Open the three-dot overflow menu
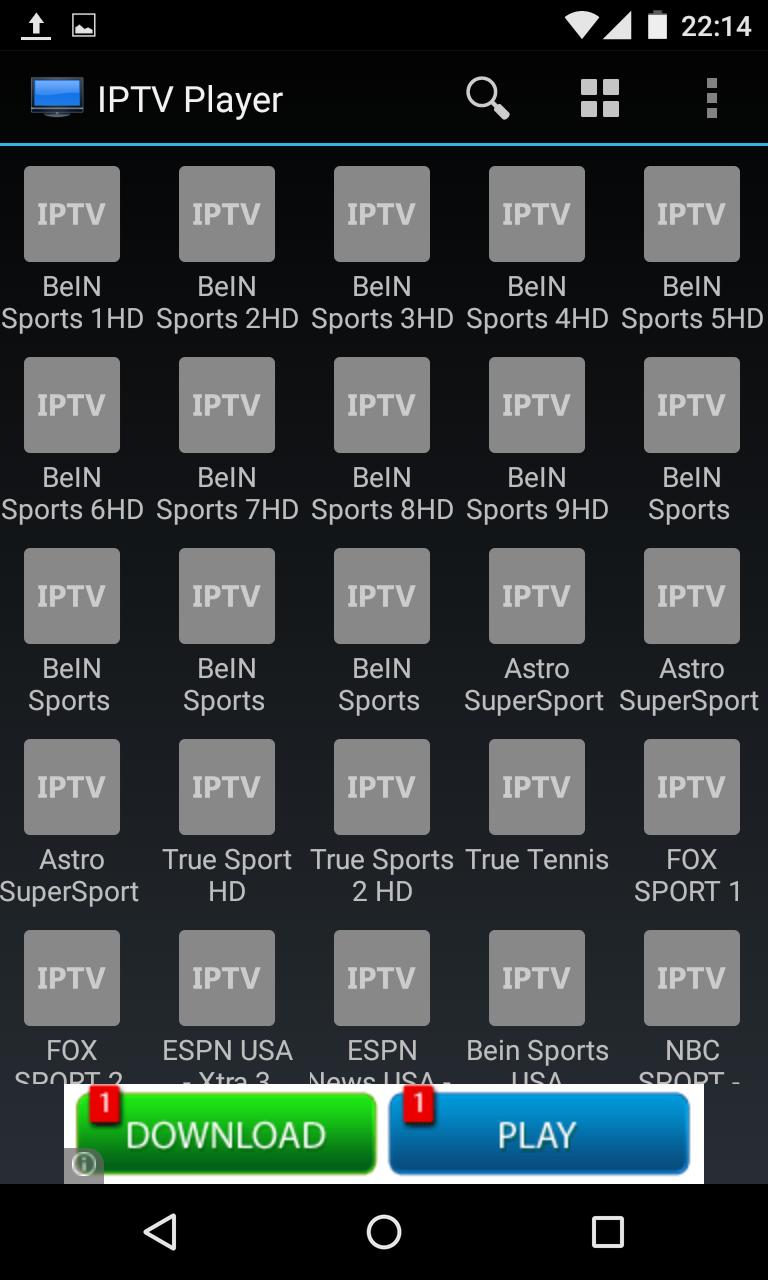 (x=711, y=97)
